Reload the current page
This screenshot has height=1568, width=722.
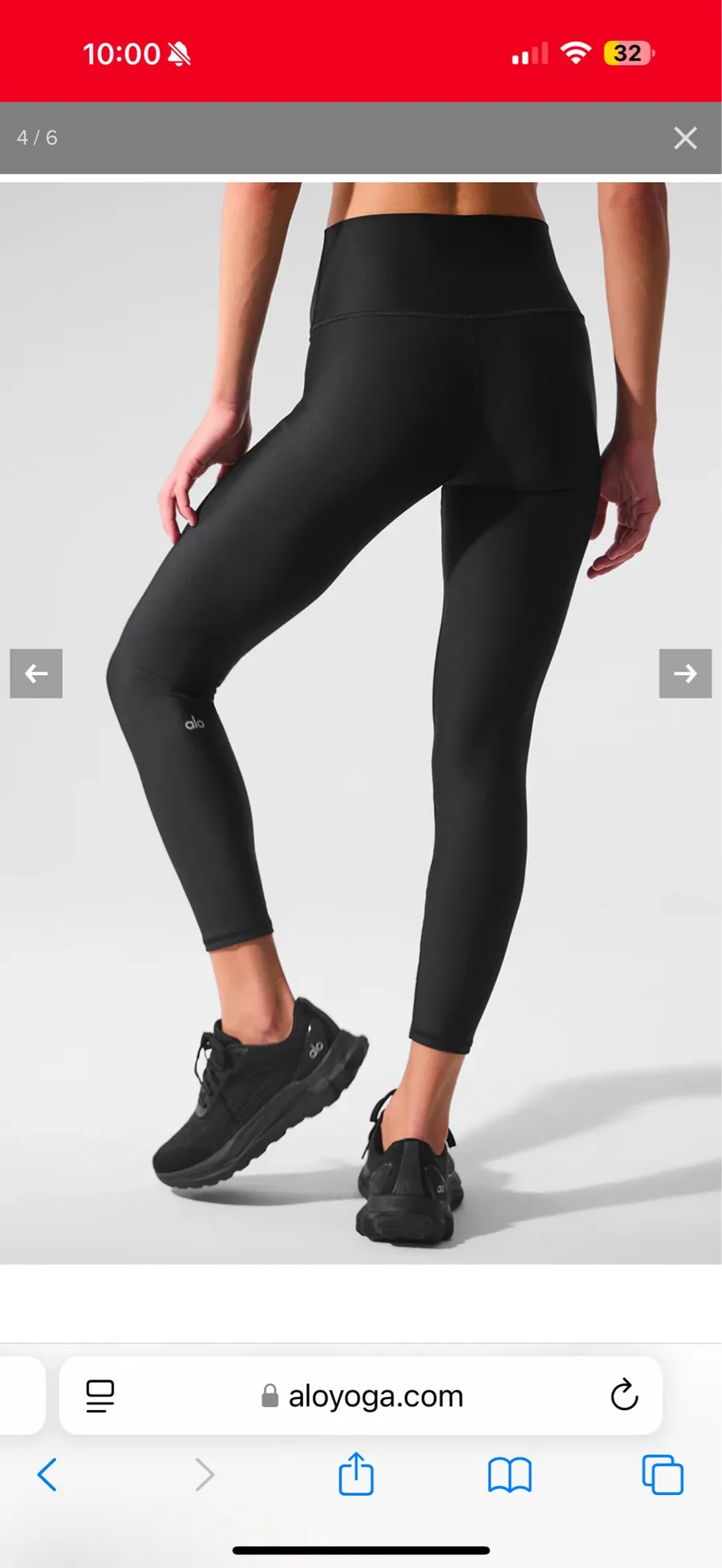coord(624,1396)
